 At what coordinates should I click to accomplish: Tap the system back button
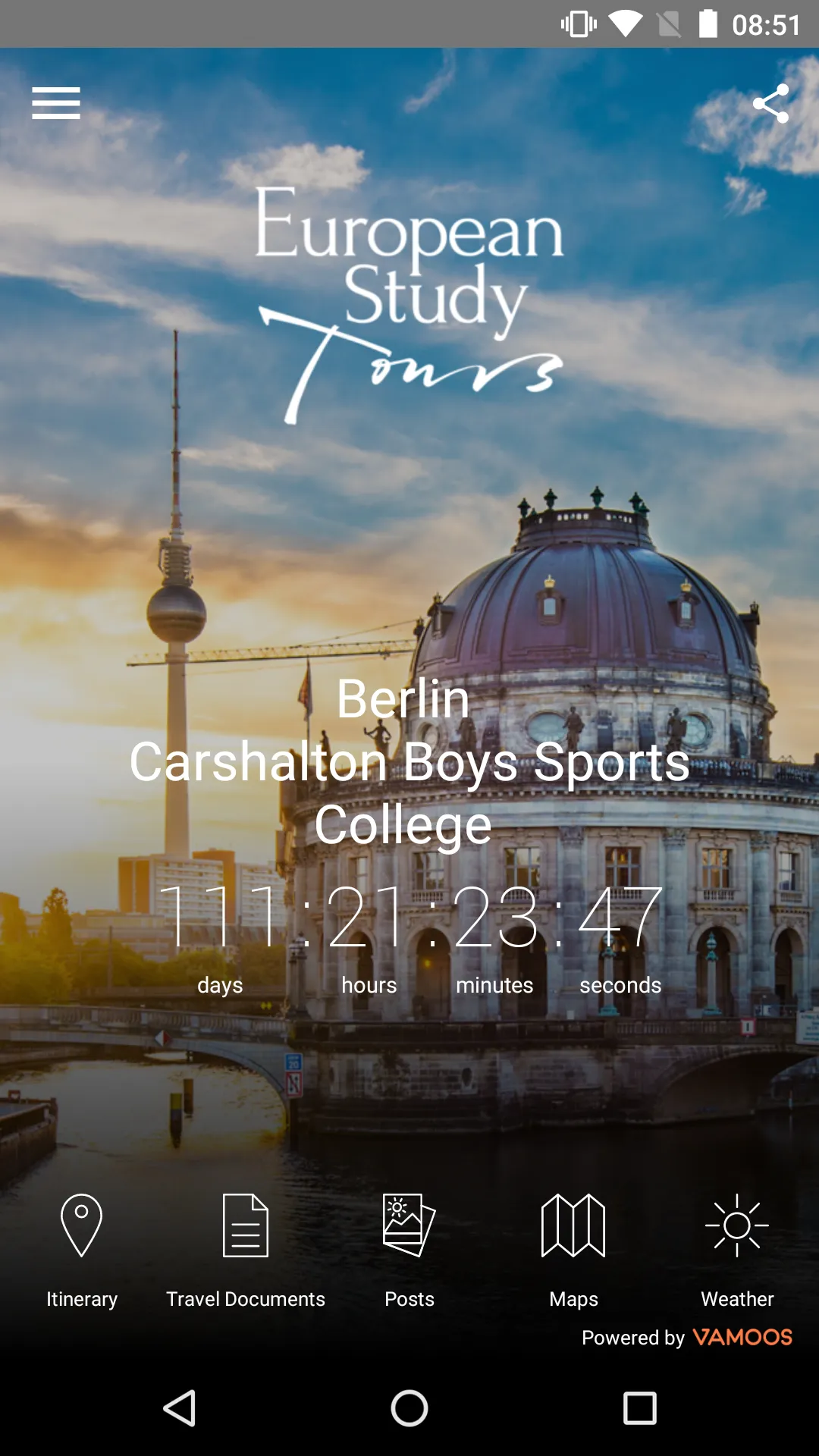pos(180,1408)
